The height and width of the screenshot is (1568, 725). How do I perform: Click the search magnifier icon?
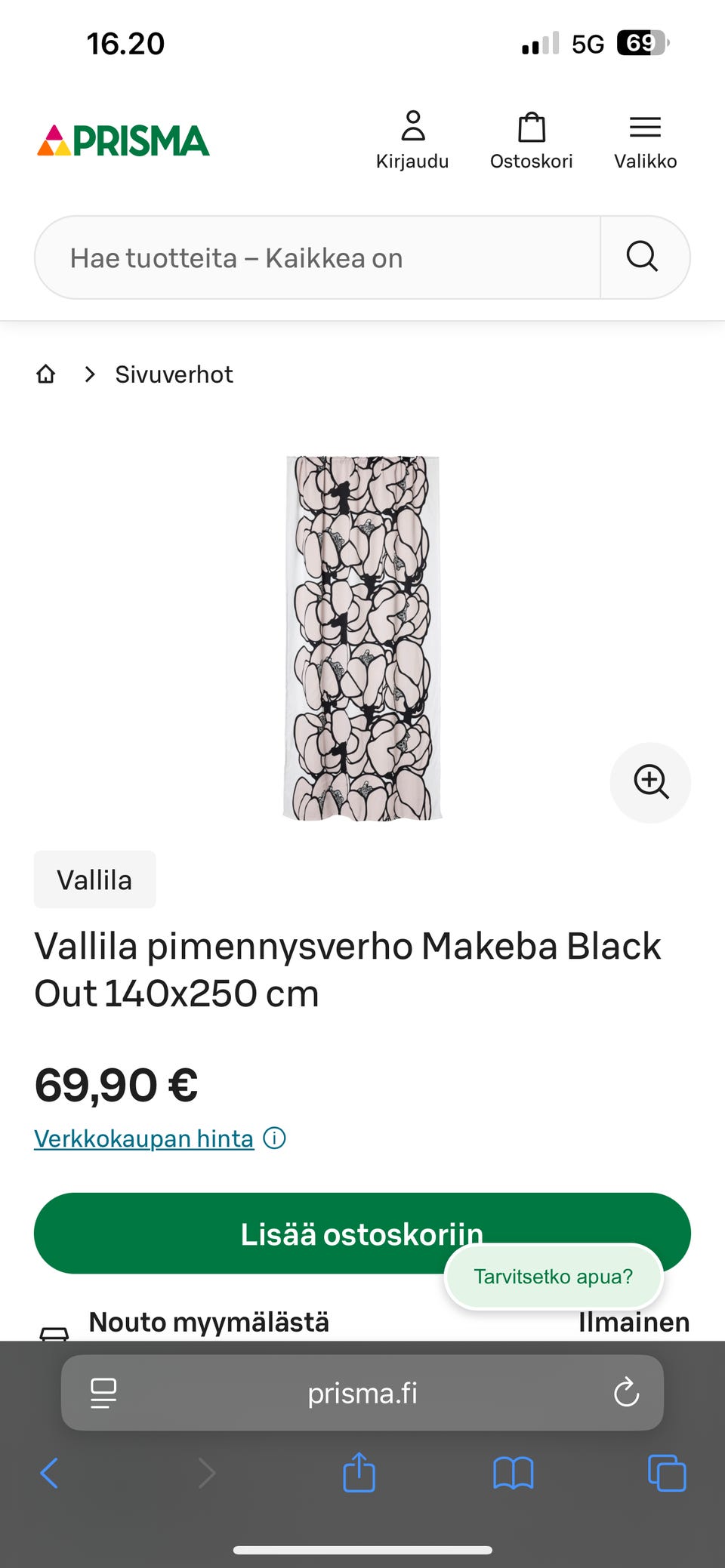pos(641,257)
